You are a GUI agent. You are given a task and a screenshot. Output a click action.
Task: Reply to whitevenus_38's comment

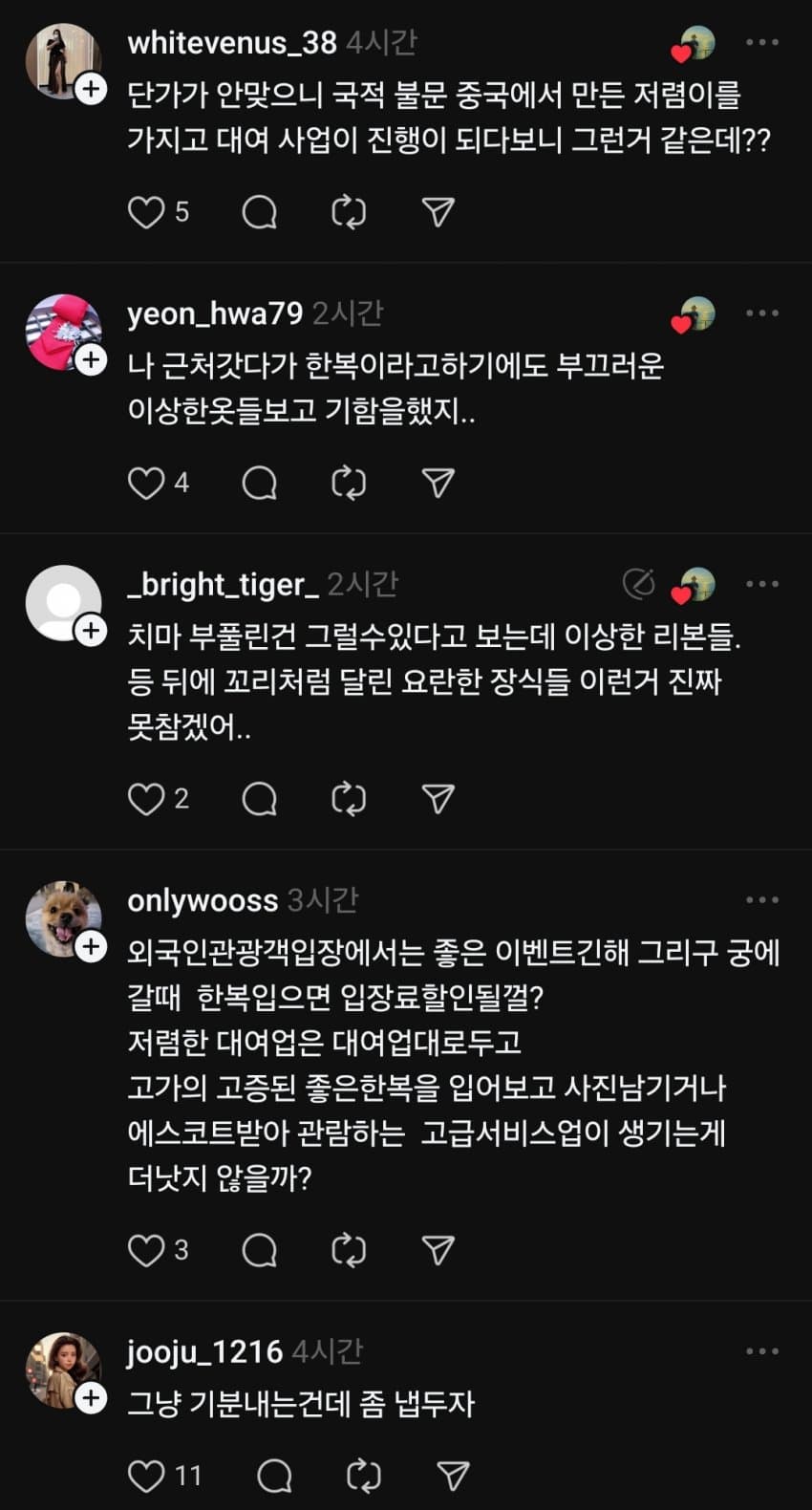(259, 212)
